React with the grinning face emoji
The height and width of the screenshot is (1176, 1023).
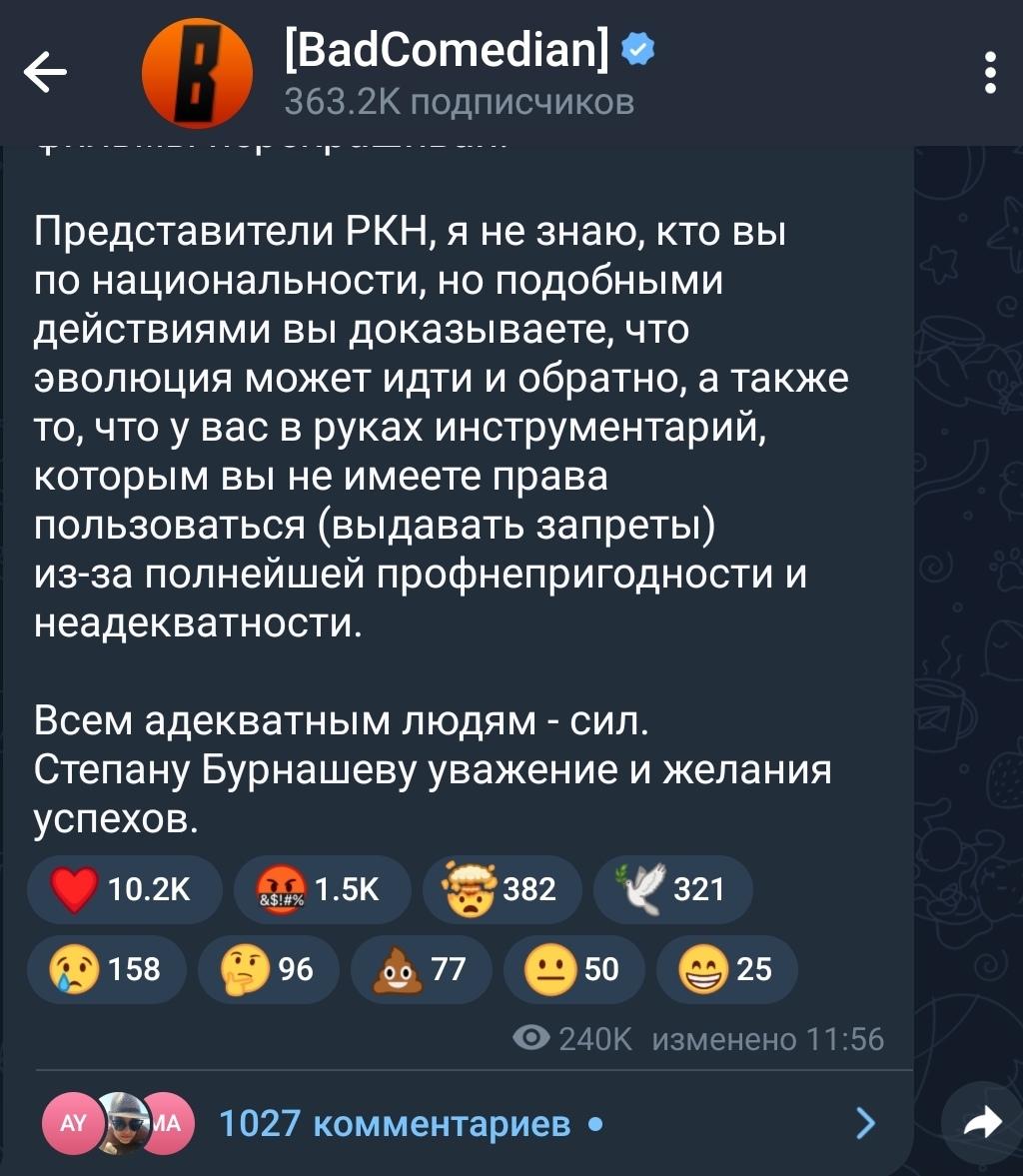click(x=726, y=969)
